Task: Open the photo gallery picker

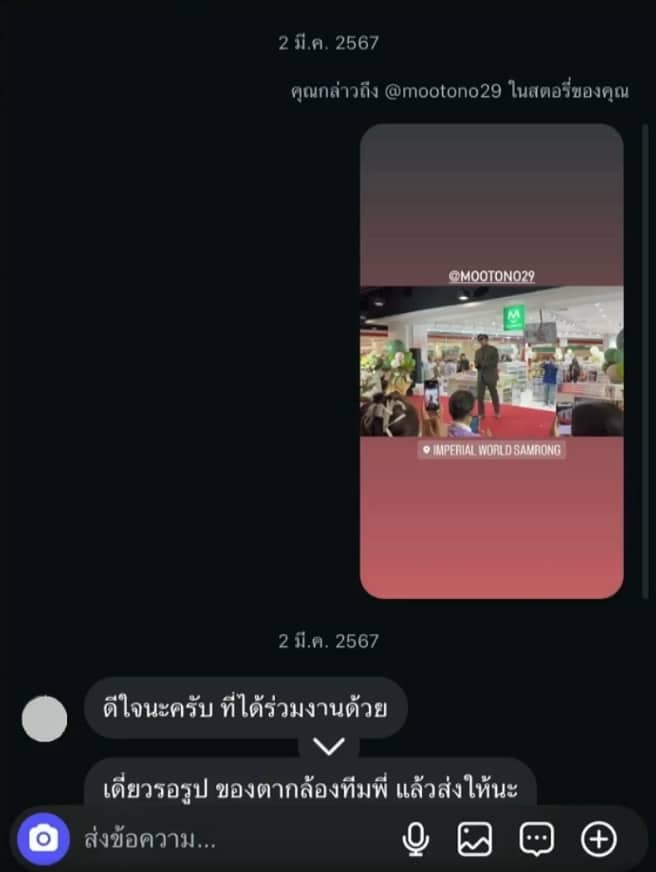Action: tap(475, 839)
